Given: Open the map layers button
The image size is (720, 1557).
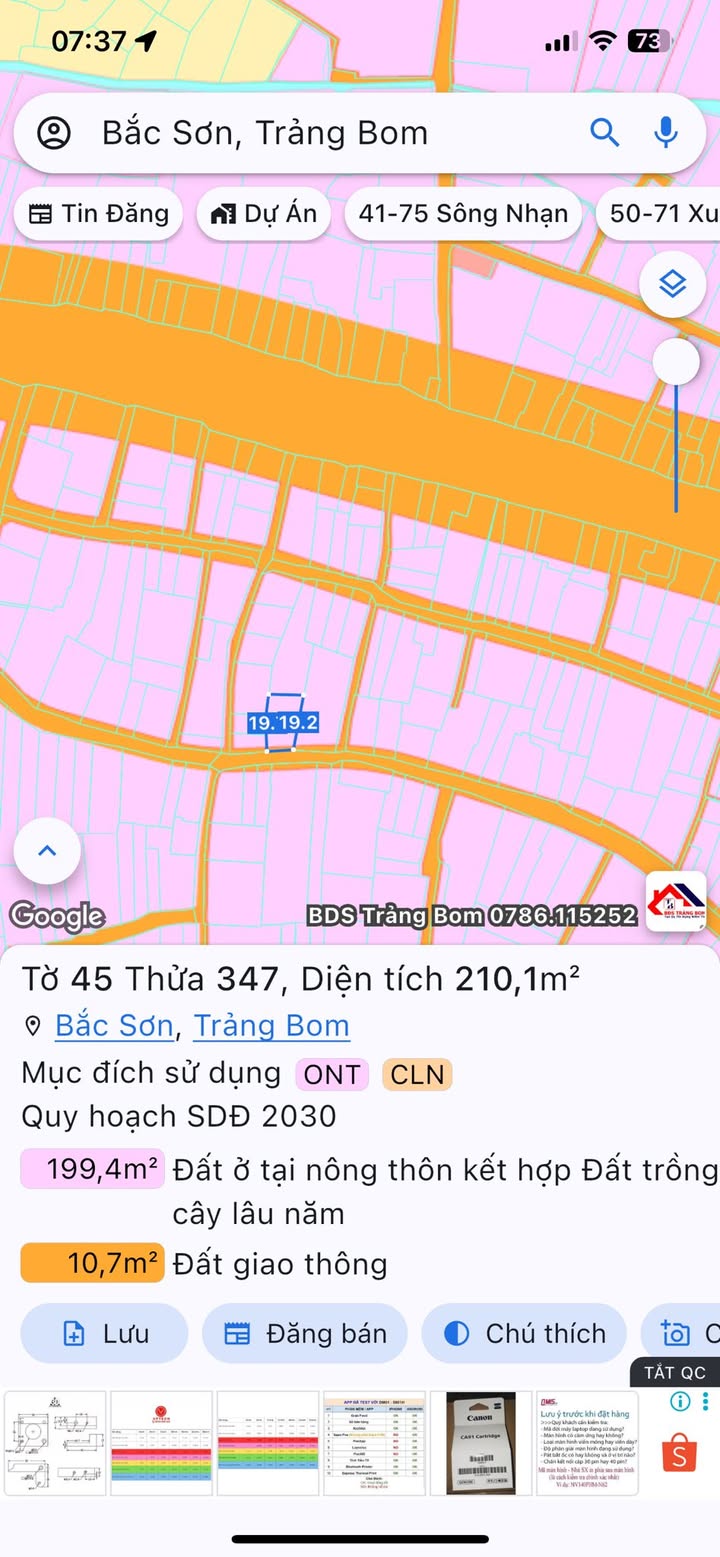Looking at the screenshot, I should tap(673, 285).
